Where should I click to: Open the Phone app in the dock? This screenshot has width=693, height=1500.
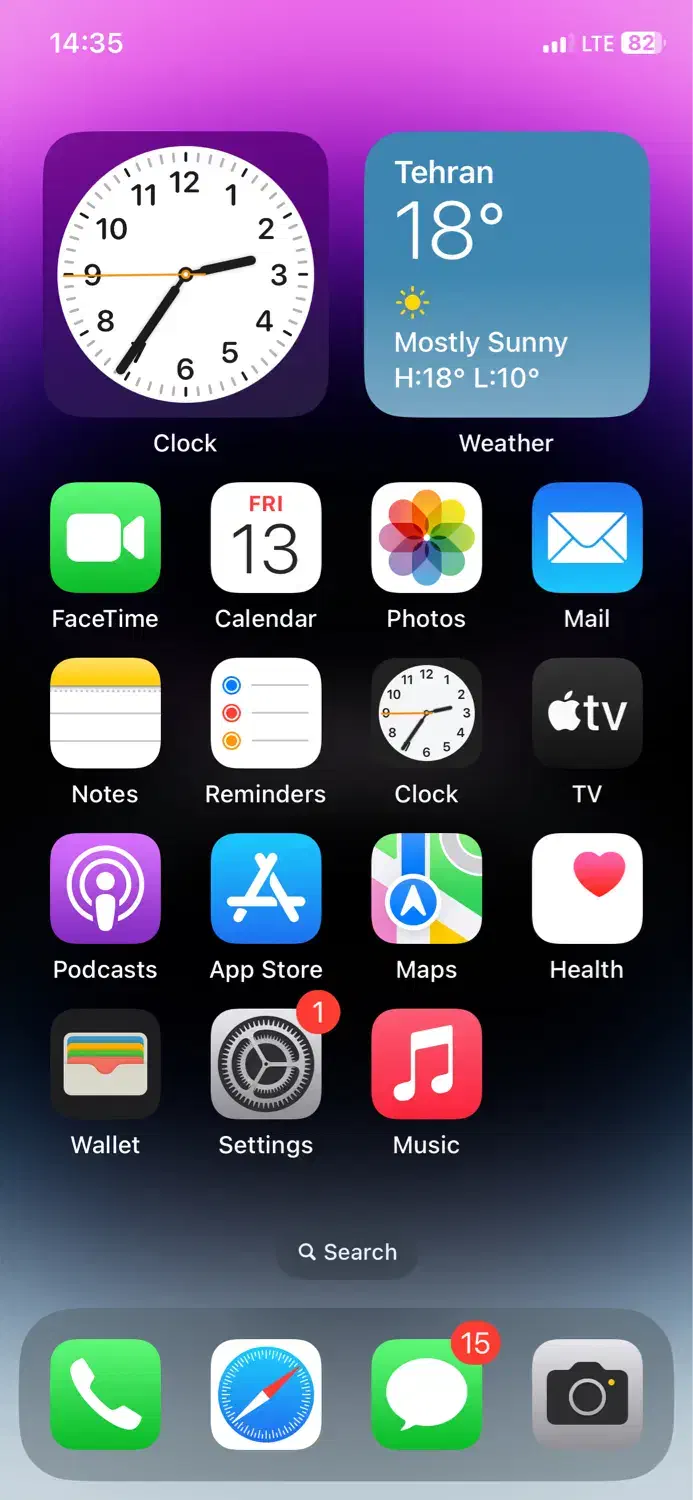pos(105,1394)
